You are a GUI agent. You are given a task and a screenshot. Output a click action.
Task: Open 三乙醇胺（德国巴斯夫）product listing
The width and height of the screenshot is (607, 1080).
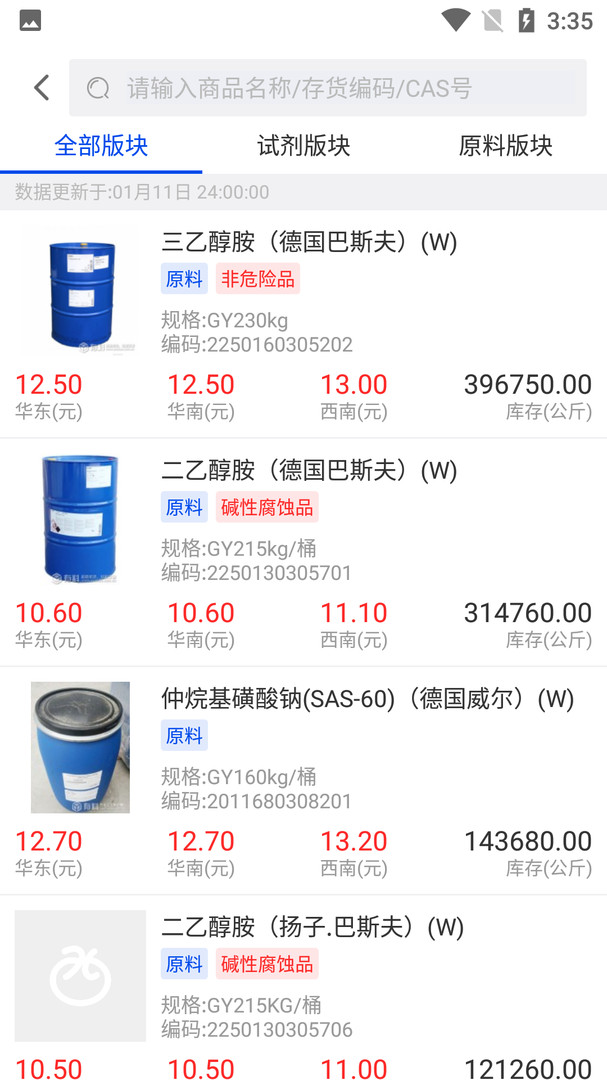tap(309, 243)
